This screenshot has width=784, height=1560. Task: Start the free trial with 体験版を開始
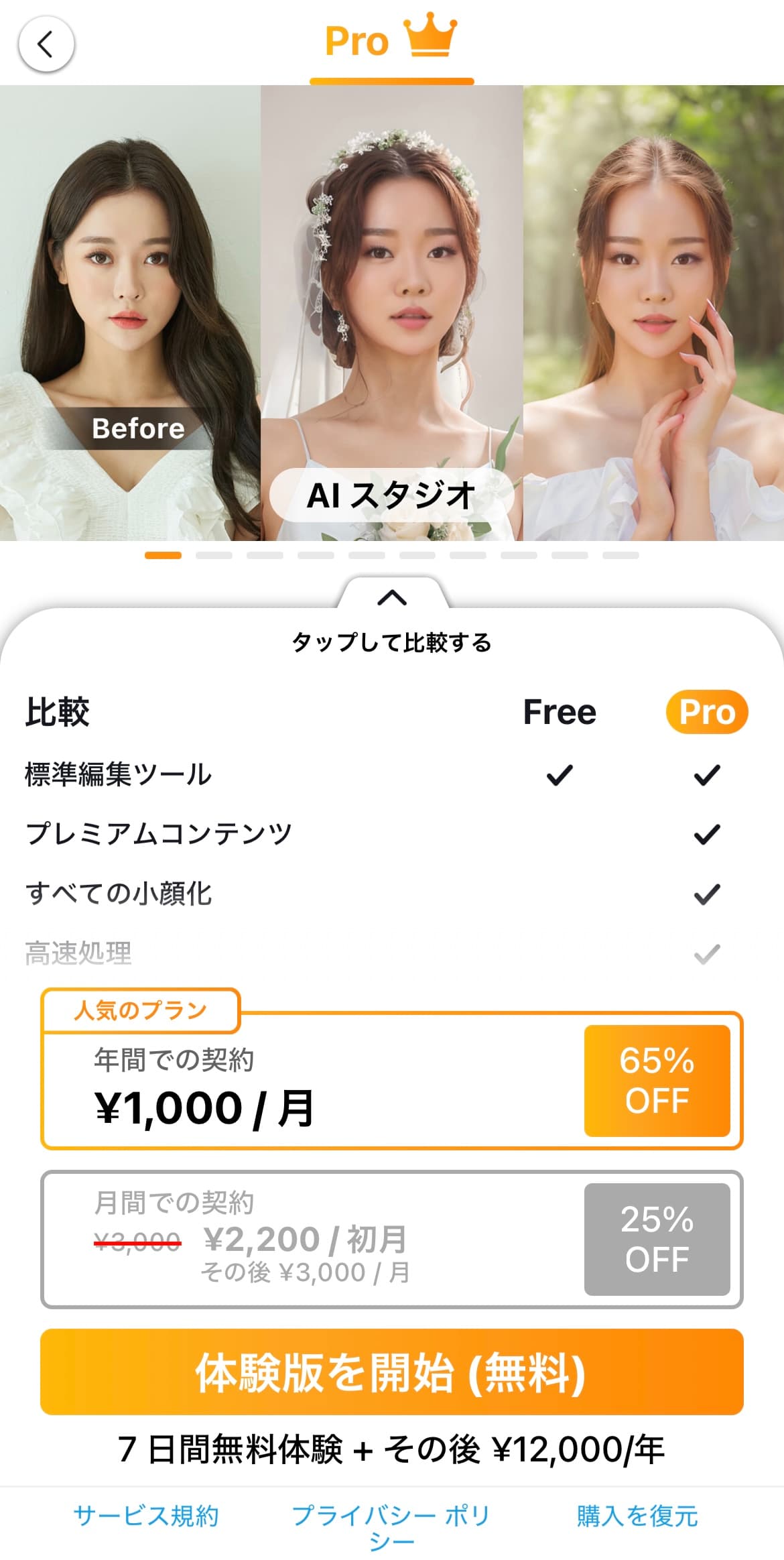(x=391, y=1372)
